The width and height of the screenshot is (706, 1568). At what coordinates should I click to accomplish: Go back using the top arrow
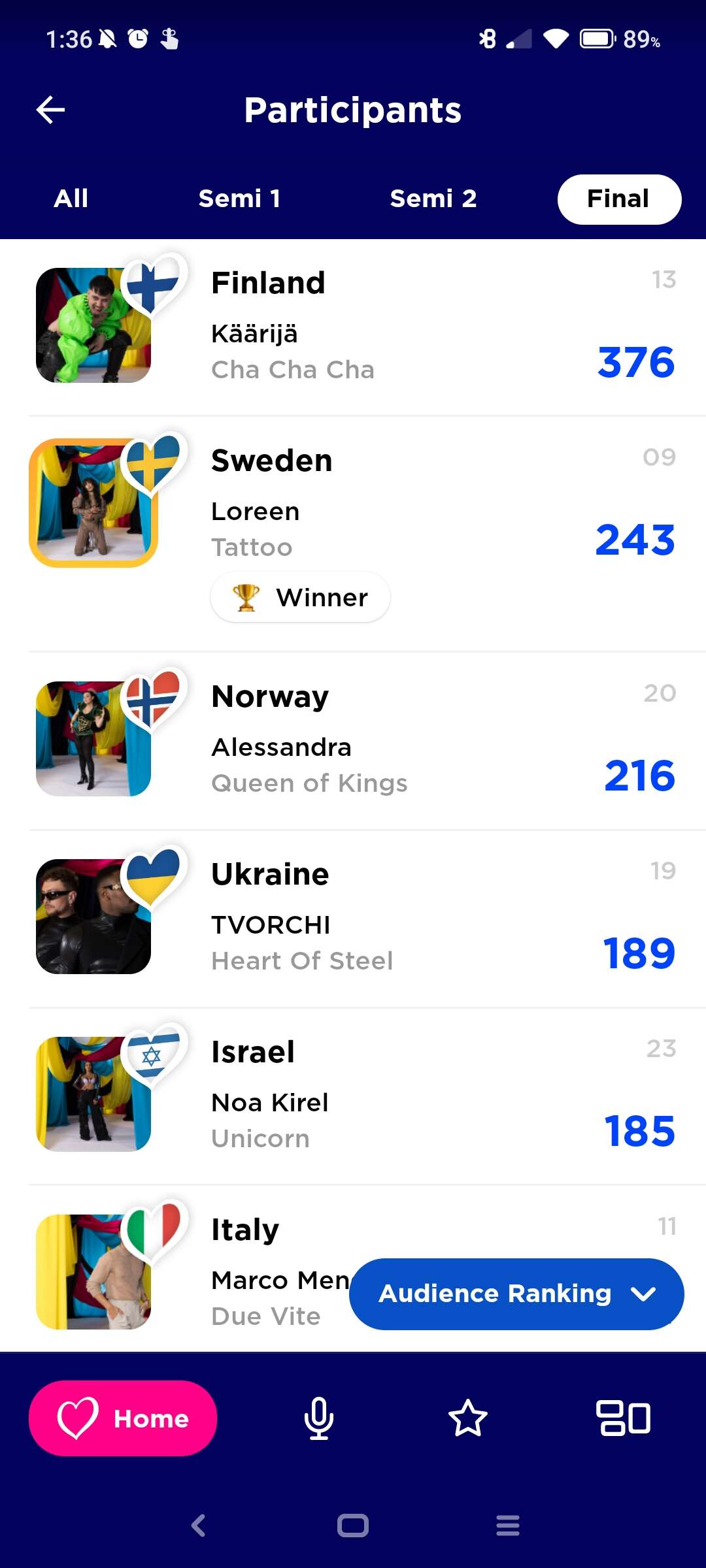click(x=50, y=110)
